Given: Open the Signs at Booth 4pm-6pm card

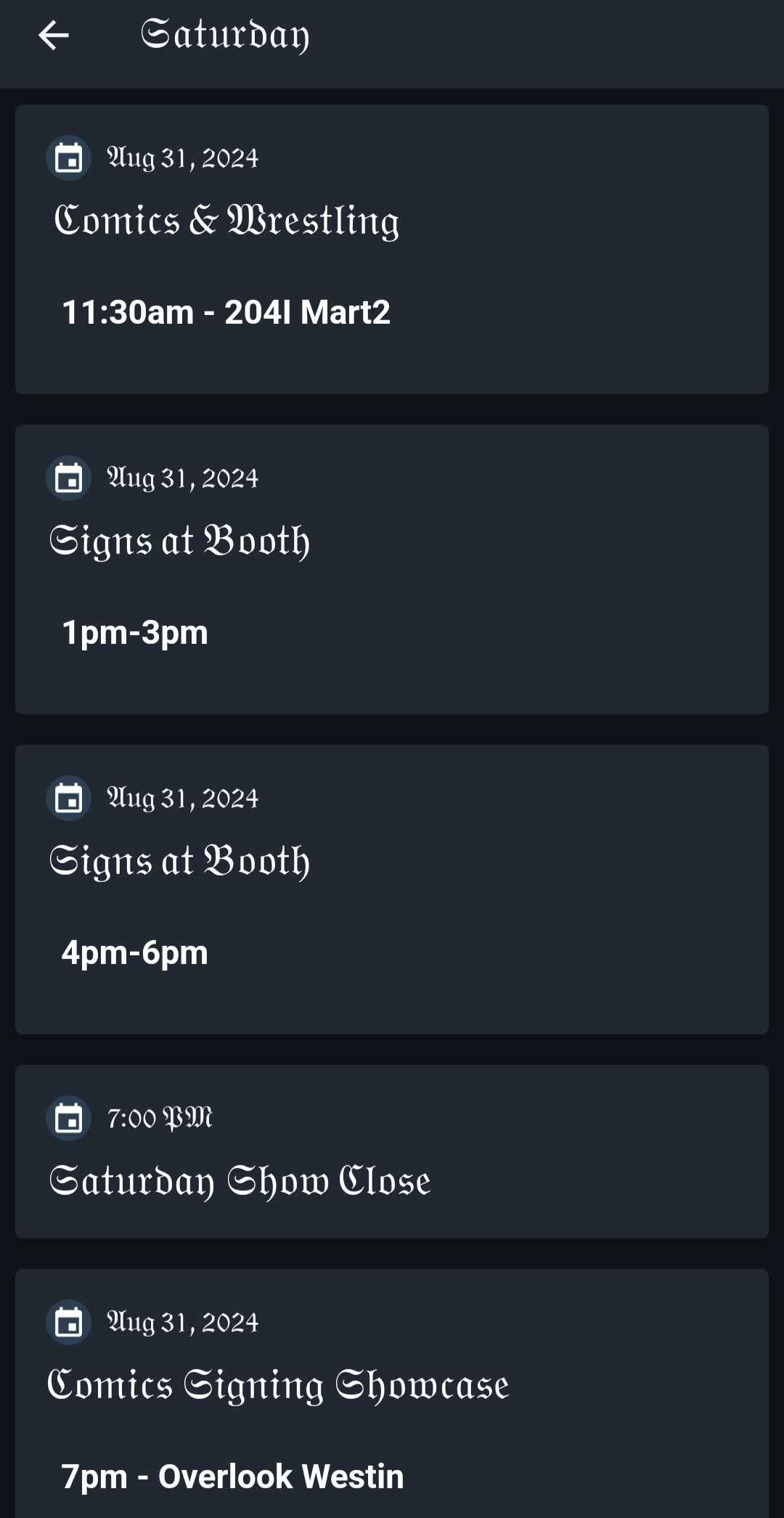Looking at the screenshot, I should [392, 889].
